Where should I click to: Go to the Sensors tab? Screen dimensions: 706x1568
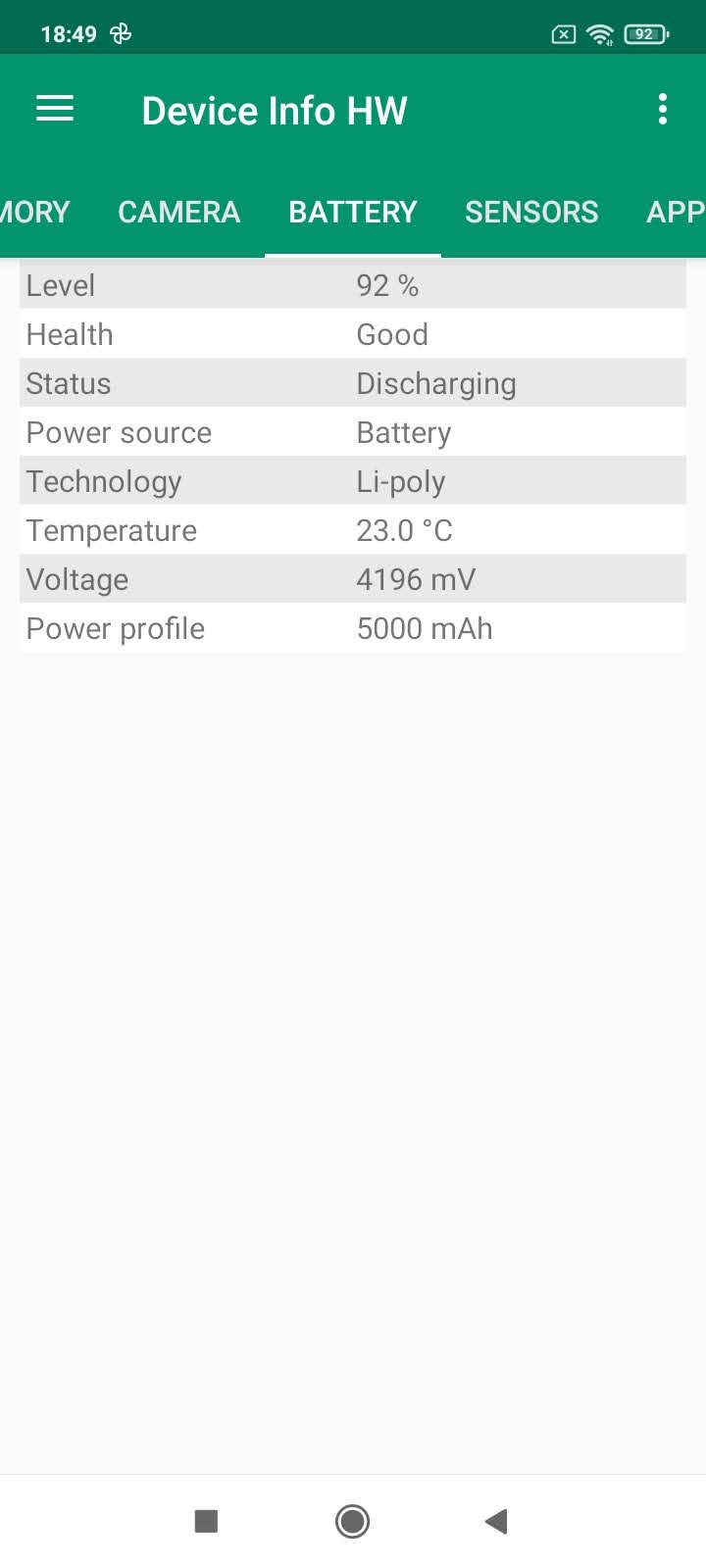coord(531,212)
